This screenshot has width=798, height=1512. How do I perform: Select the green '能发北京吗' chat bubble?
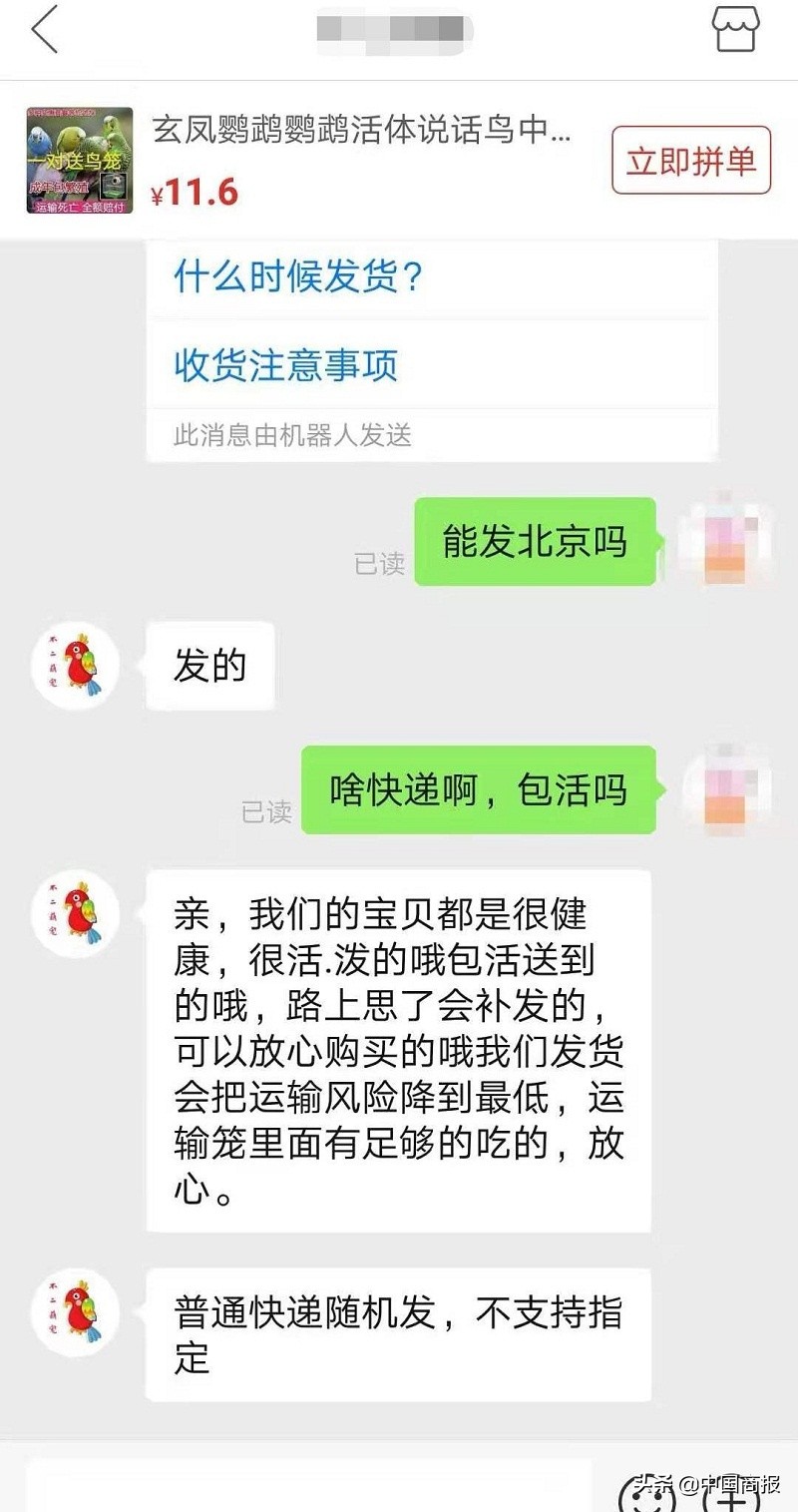[534, 539]
